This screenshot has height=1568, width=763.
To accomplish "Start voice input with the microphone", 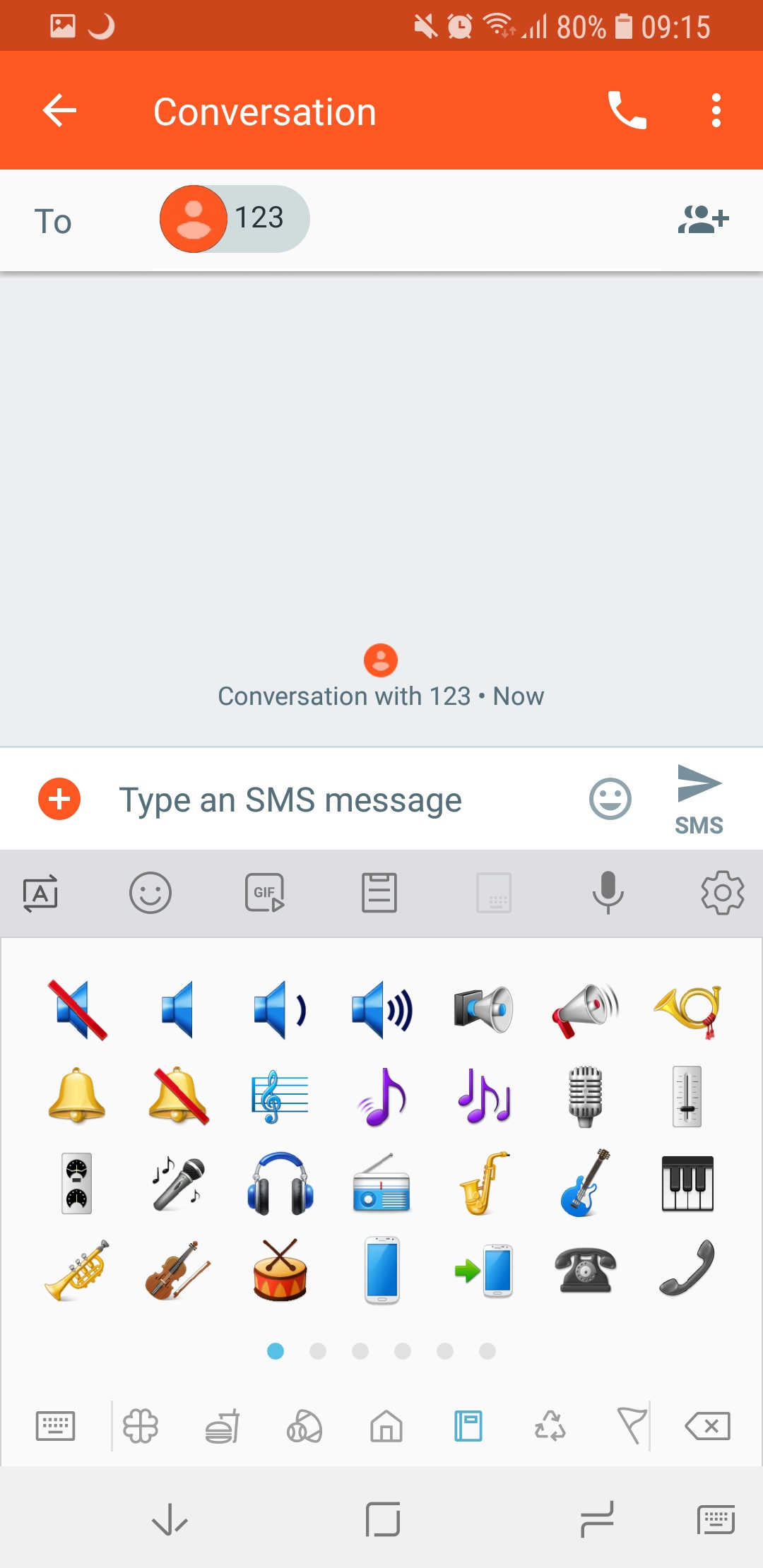I will [608, 893].
